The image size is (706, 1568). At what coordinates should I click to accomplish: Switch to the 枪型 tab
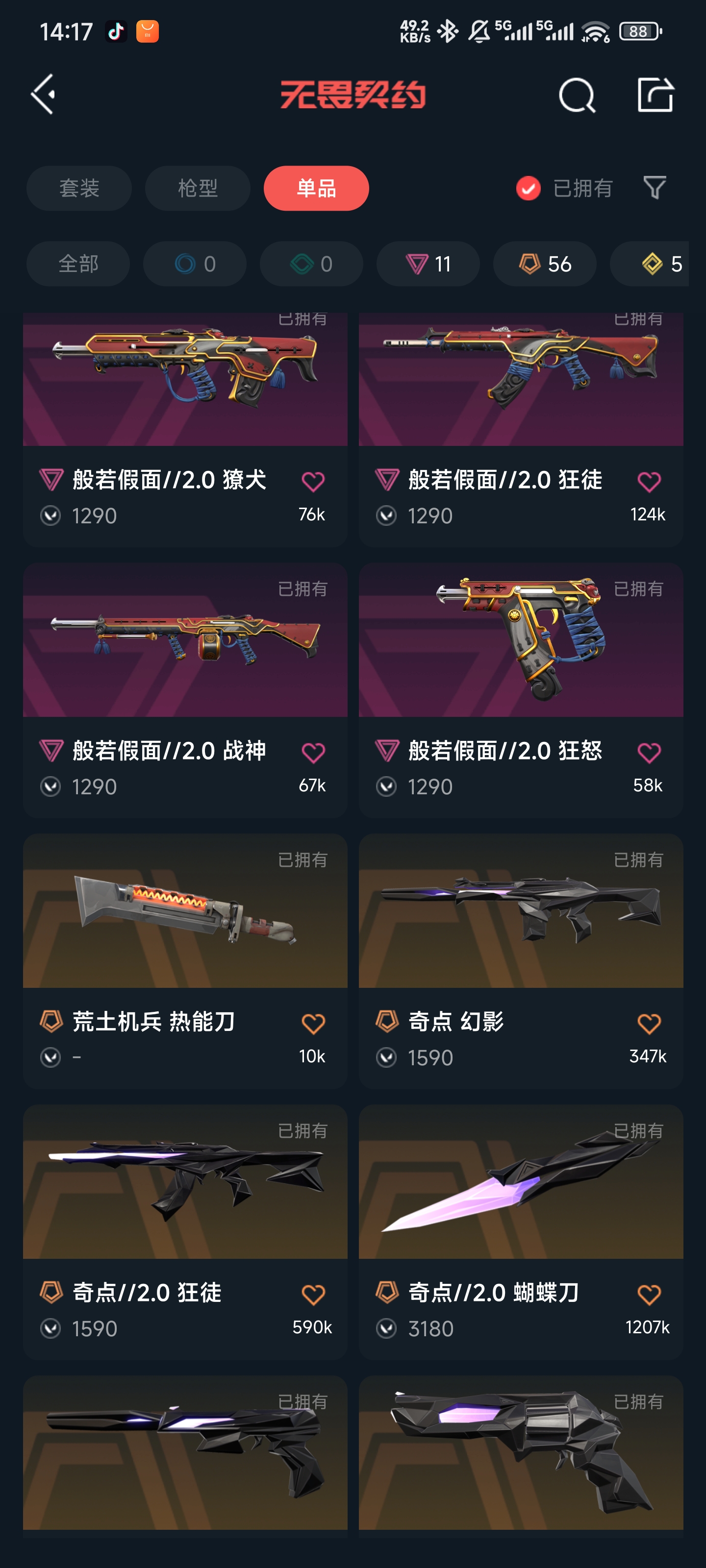[x=198, y=188]
